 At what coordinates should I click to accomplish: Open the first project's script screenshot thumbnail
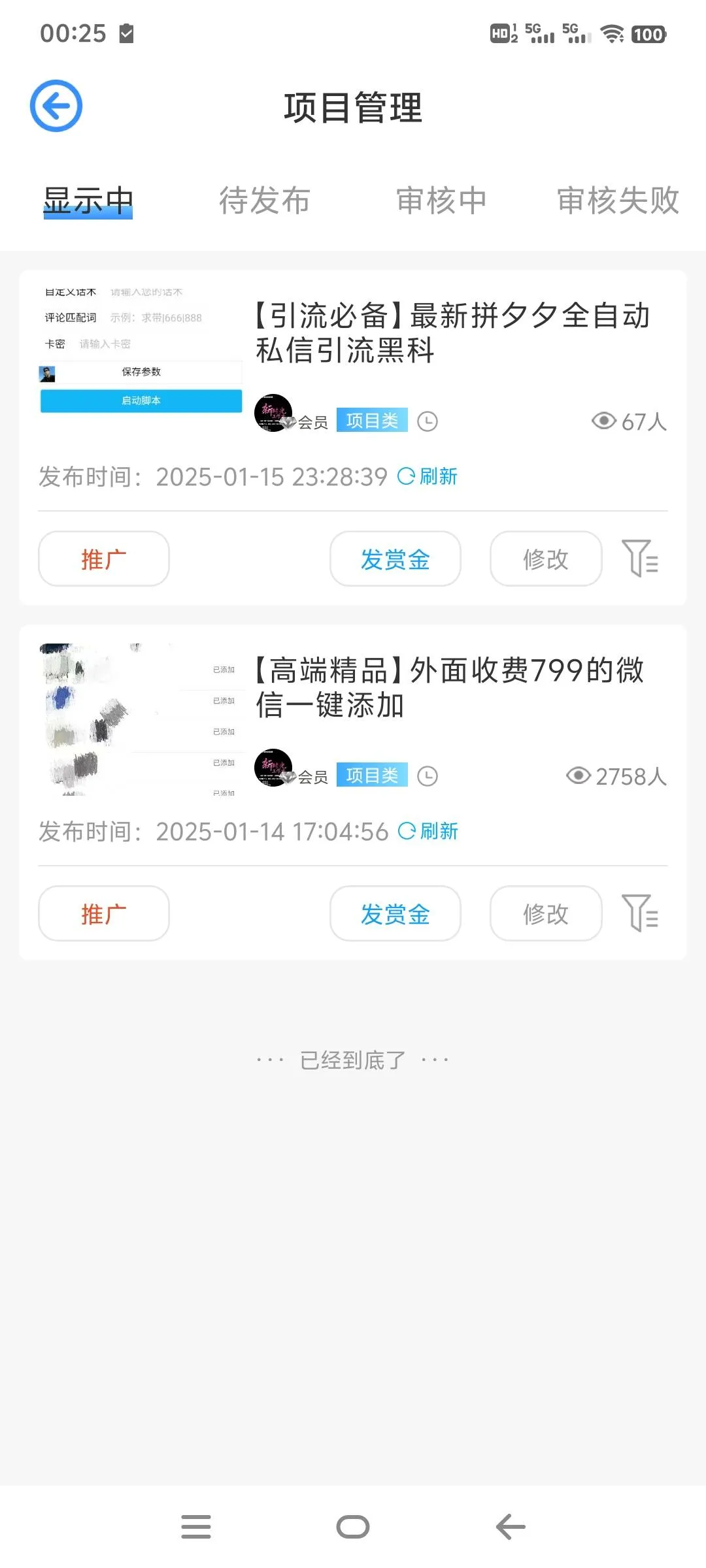pyautogui.click(x=141, y=346)
